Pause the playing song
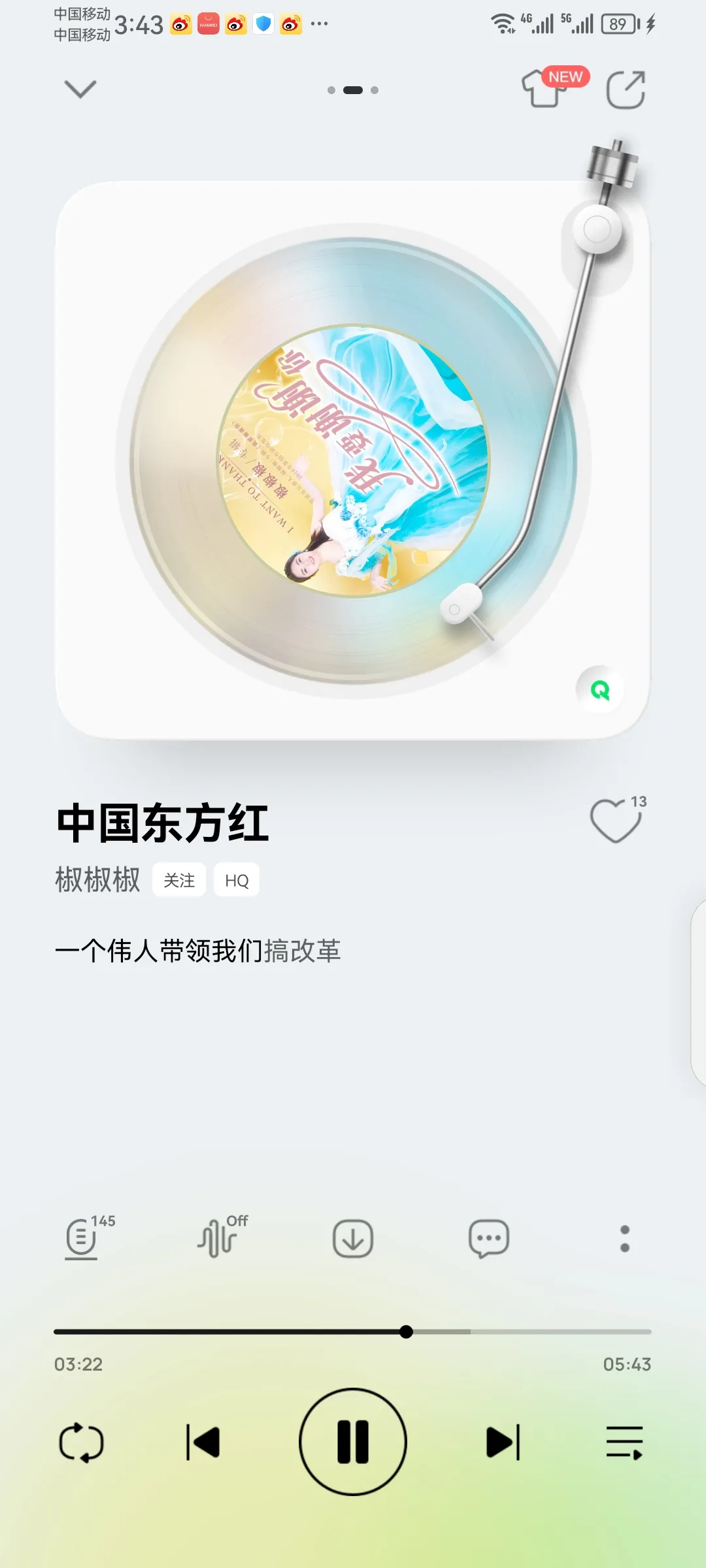 coord(353,1442)
